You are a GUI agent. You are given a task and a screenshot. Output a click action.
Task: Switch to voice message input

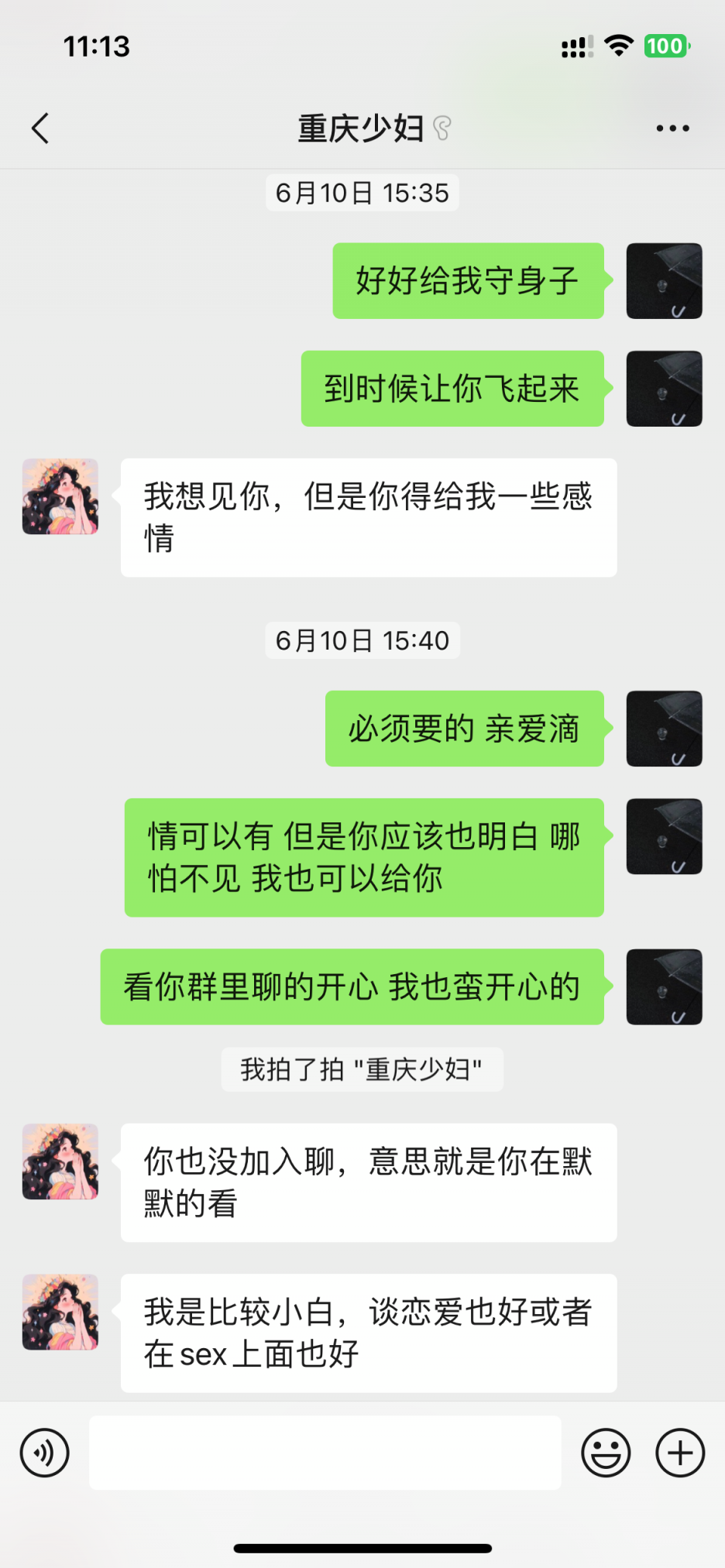coord(45,1453)
